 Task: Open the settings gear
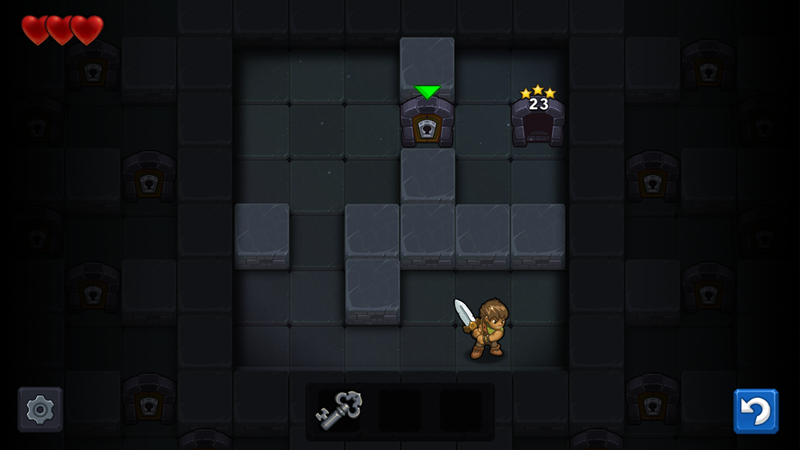pos(40,409)
